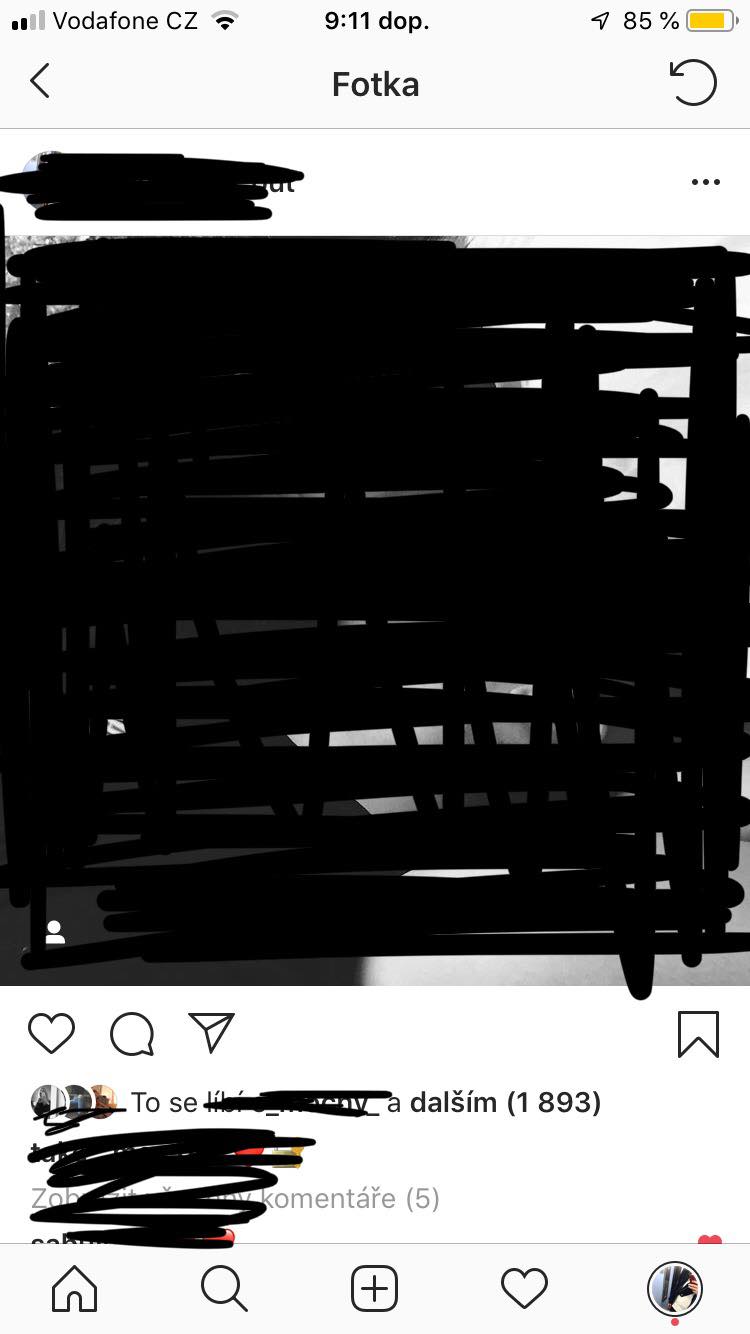Image resolution: width=750 pixels, height=1334 pixels.
Task: Open your profile tab
Action: coord(675,1289)
